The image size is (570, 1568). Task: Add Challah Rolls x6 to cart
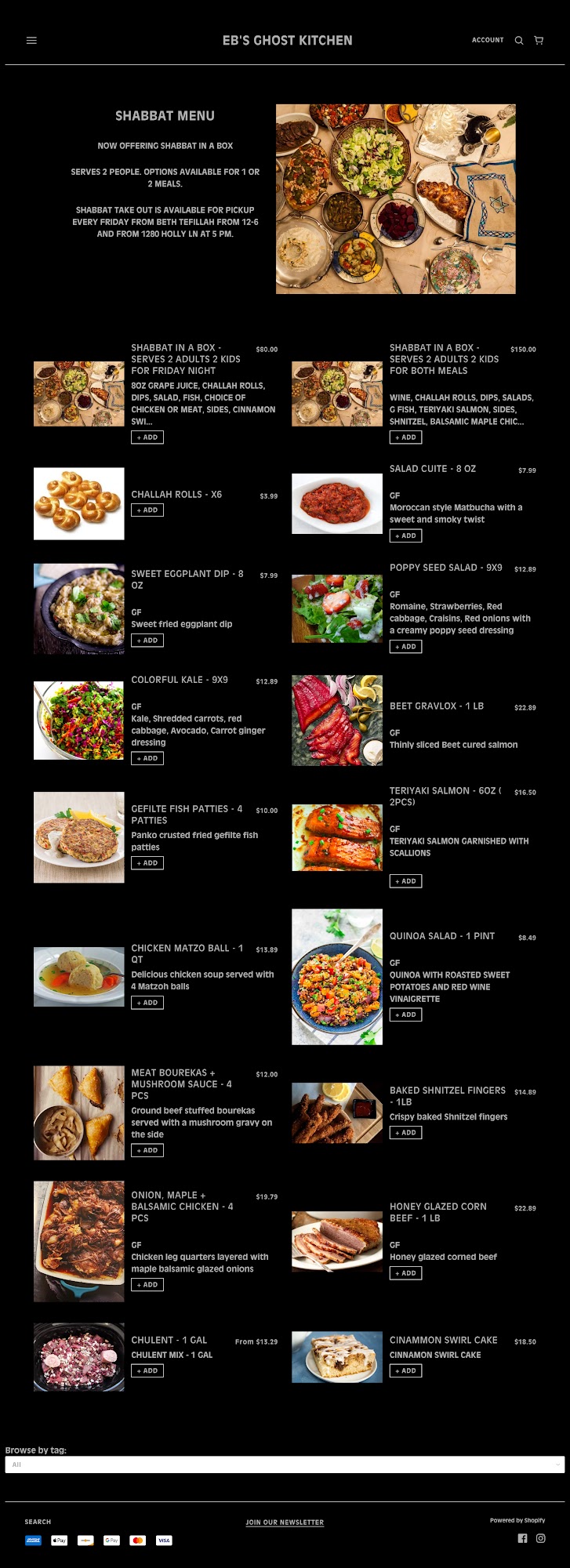[147, 510]
